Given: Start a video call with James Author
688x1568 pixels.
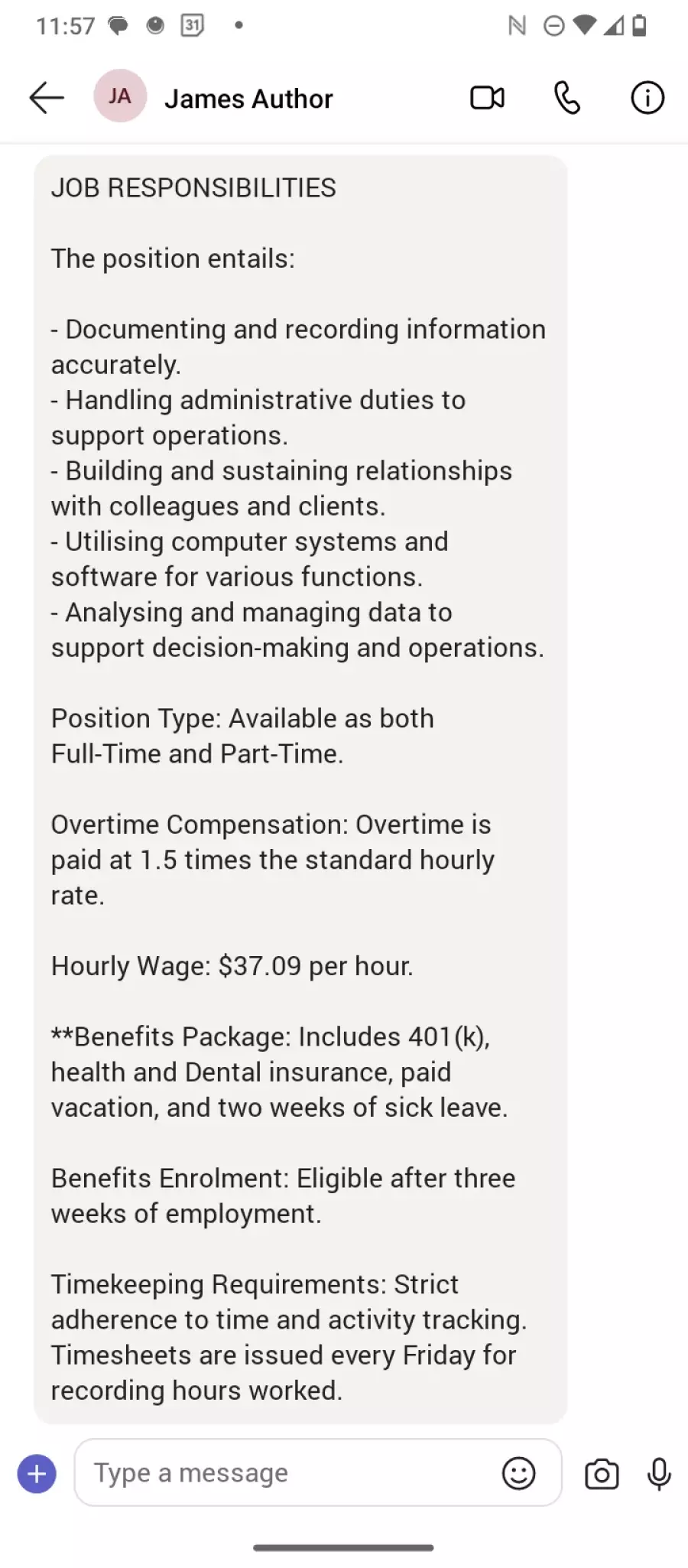Looking at the screenshot, I should pyautogui.click(x=487, y=98).
